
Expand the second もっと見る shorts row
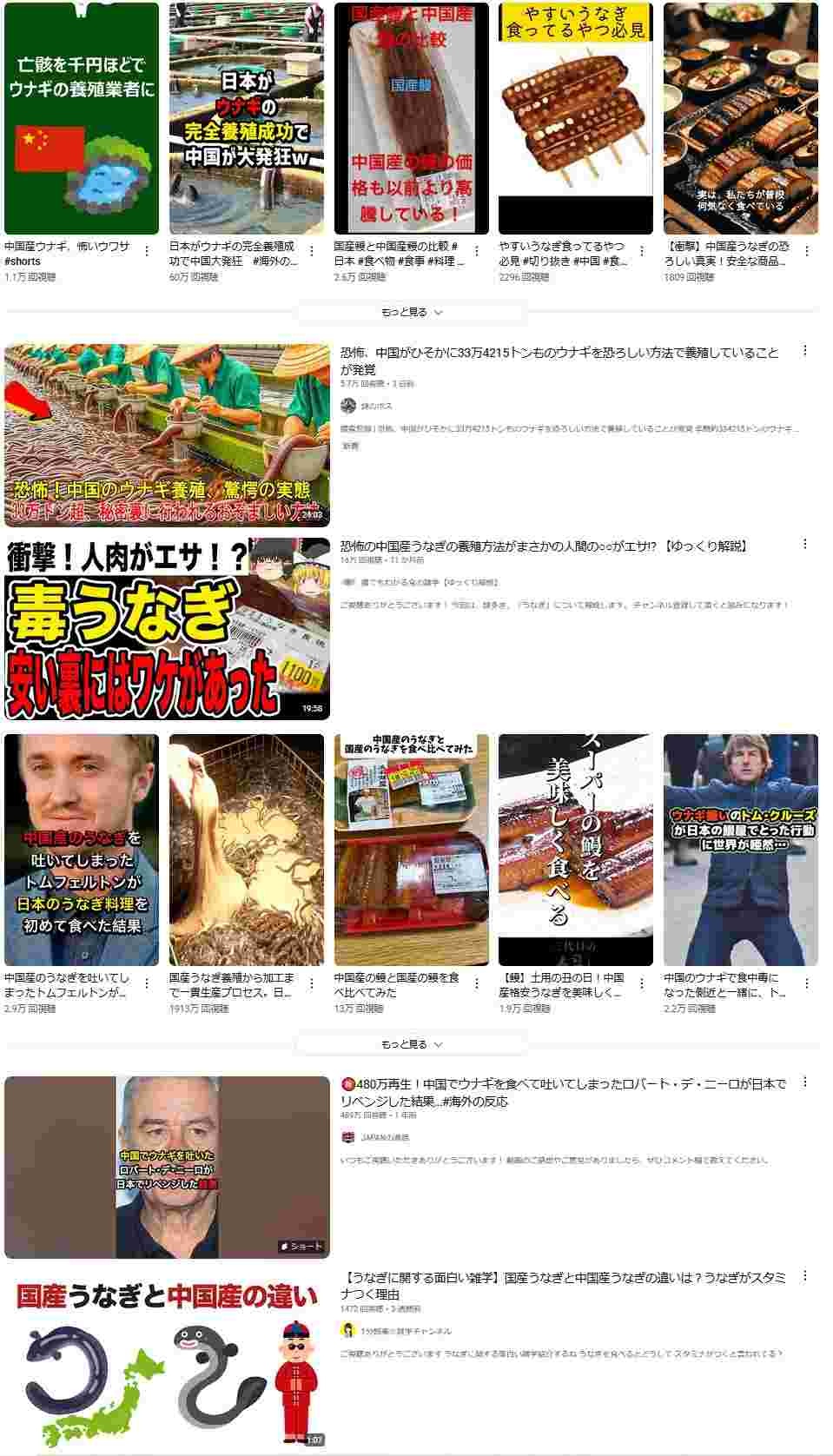coord(412,1044)
